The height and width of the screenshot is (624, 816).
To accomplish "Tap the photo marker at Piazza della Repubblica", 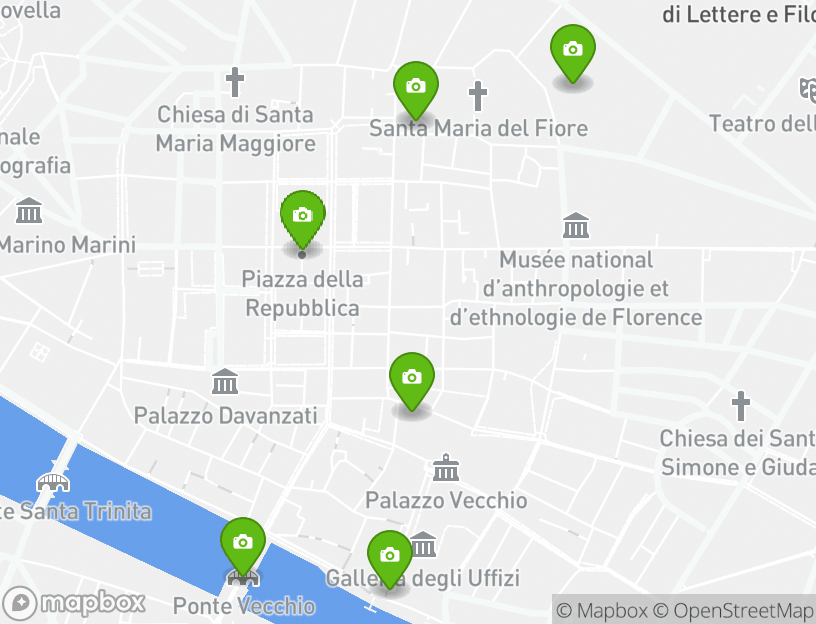I will (x=302, y=215).
